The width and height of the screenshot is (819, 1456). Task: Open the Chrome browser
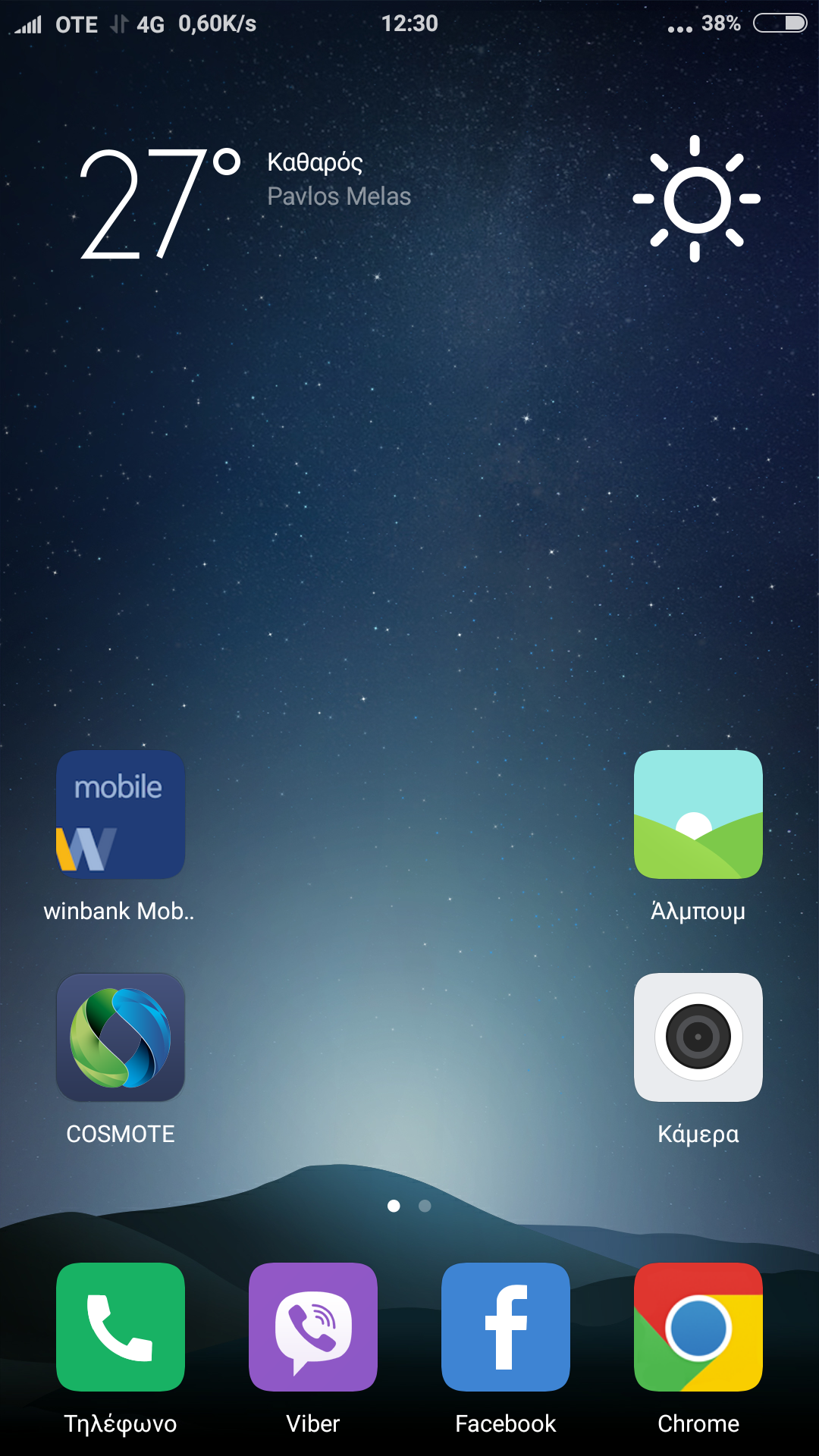tap(698, 1327)
